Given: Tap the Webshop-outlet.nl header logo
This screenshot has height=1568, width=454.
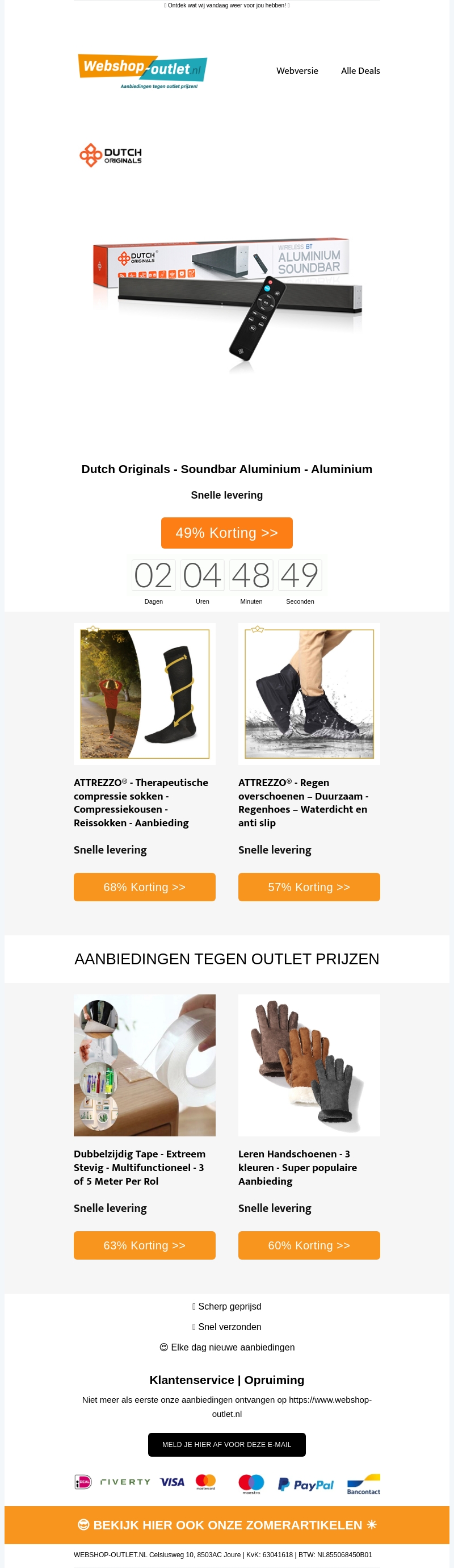Looking at the screenshot, I should click(x=142, y=71).
